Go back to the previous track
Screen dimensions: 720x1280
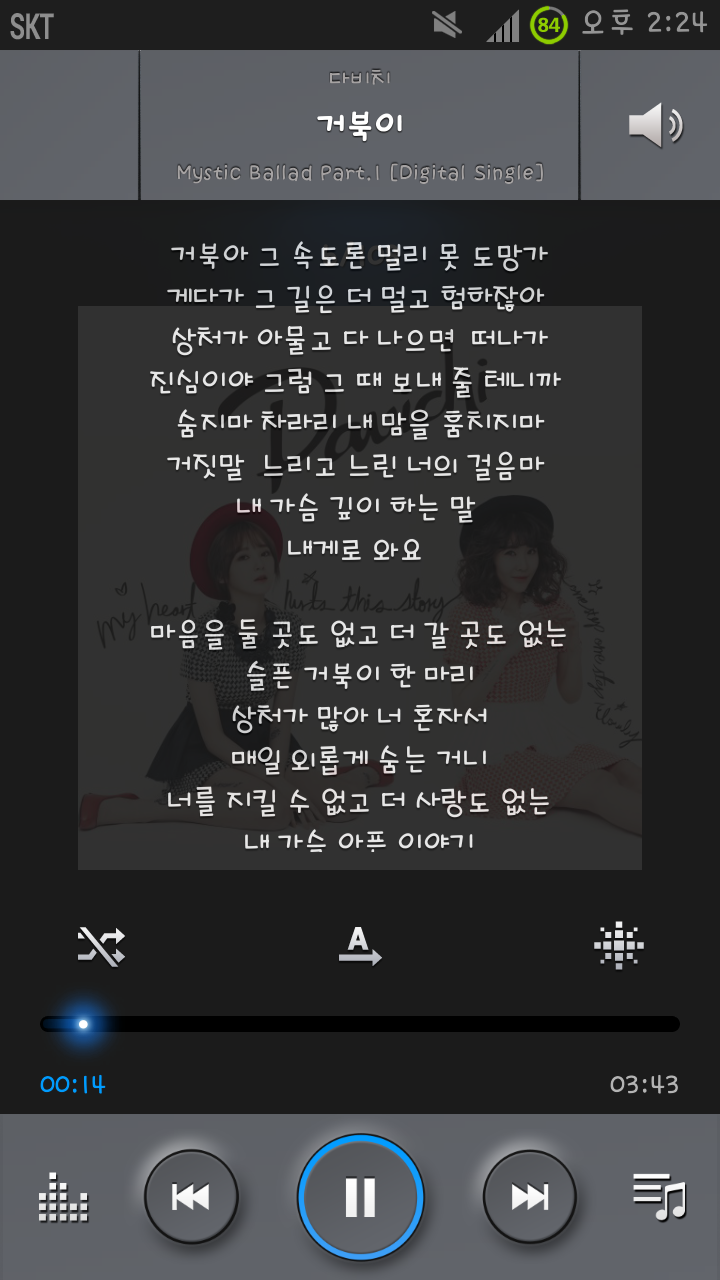click(191, 1197)
